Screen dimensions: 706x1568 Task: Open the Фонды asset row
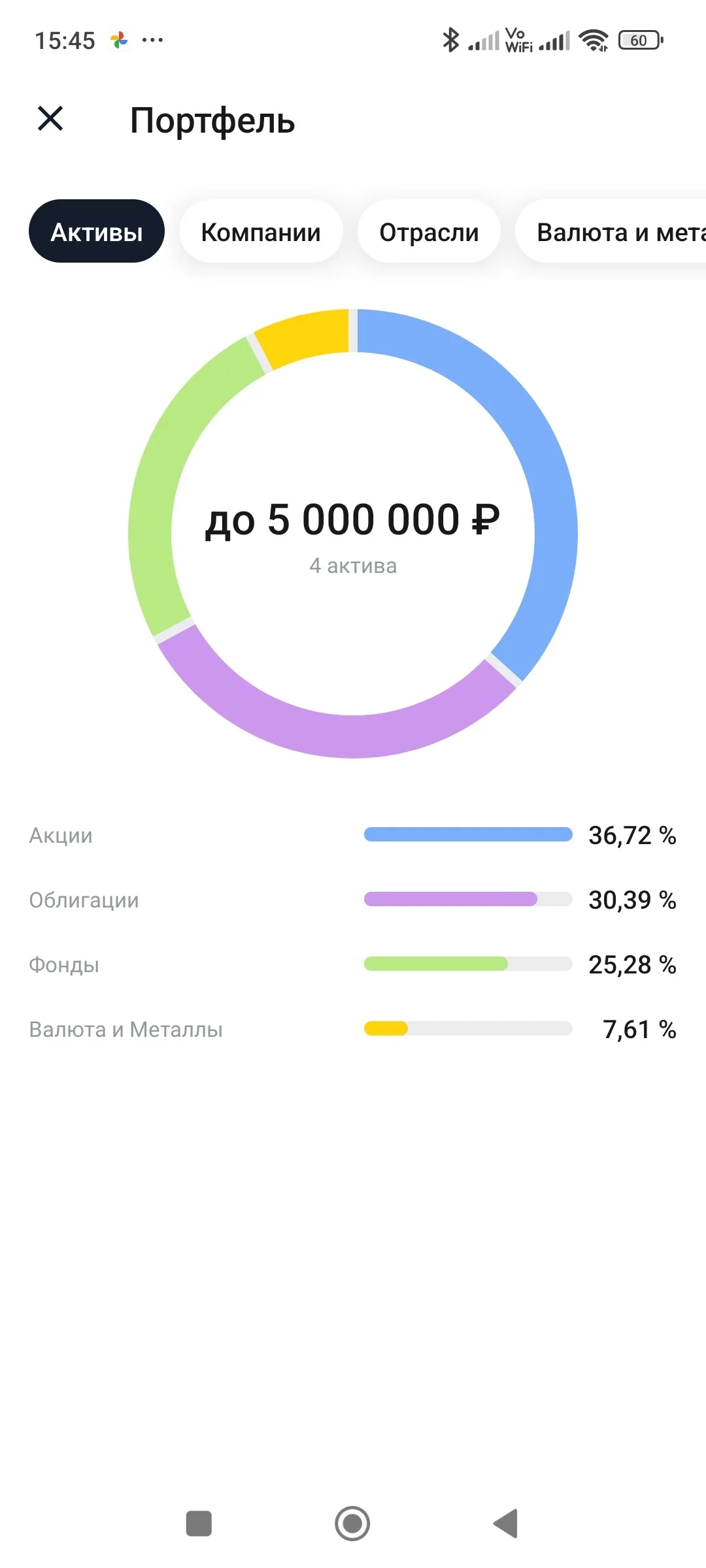[x=353, y=964]
